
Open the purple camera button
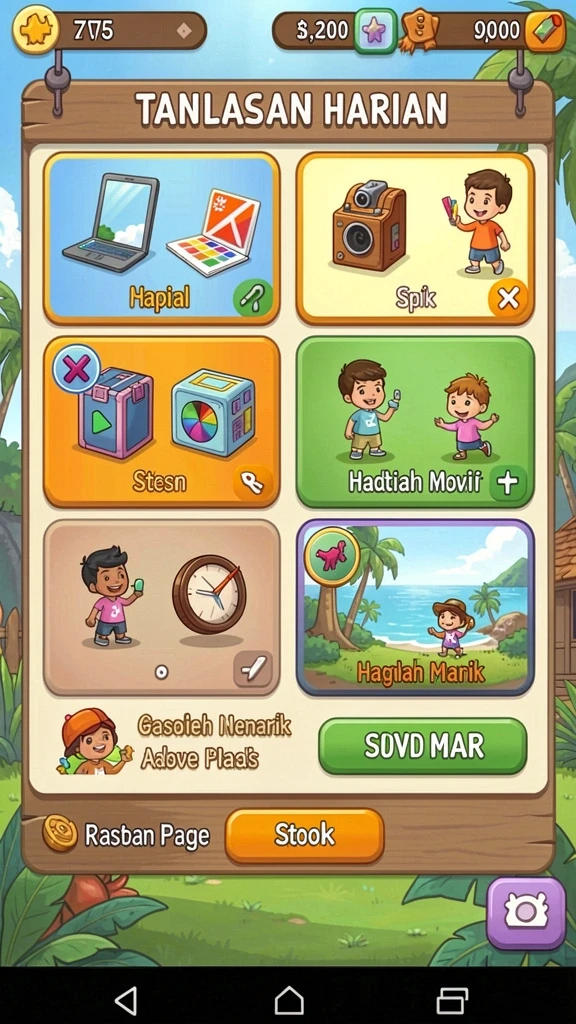[526, 913]
